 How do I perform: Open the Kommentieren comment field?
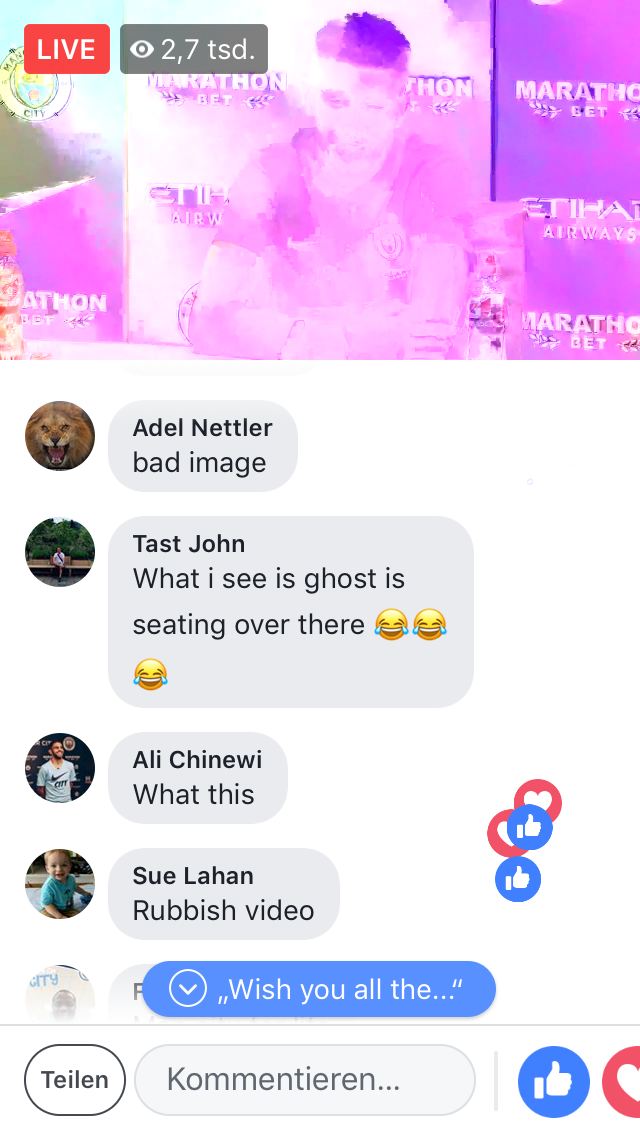coord(305,1079)
